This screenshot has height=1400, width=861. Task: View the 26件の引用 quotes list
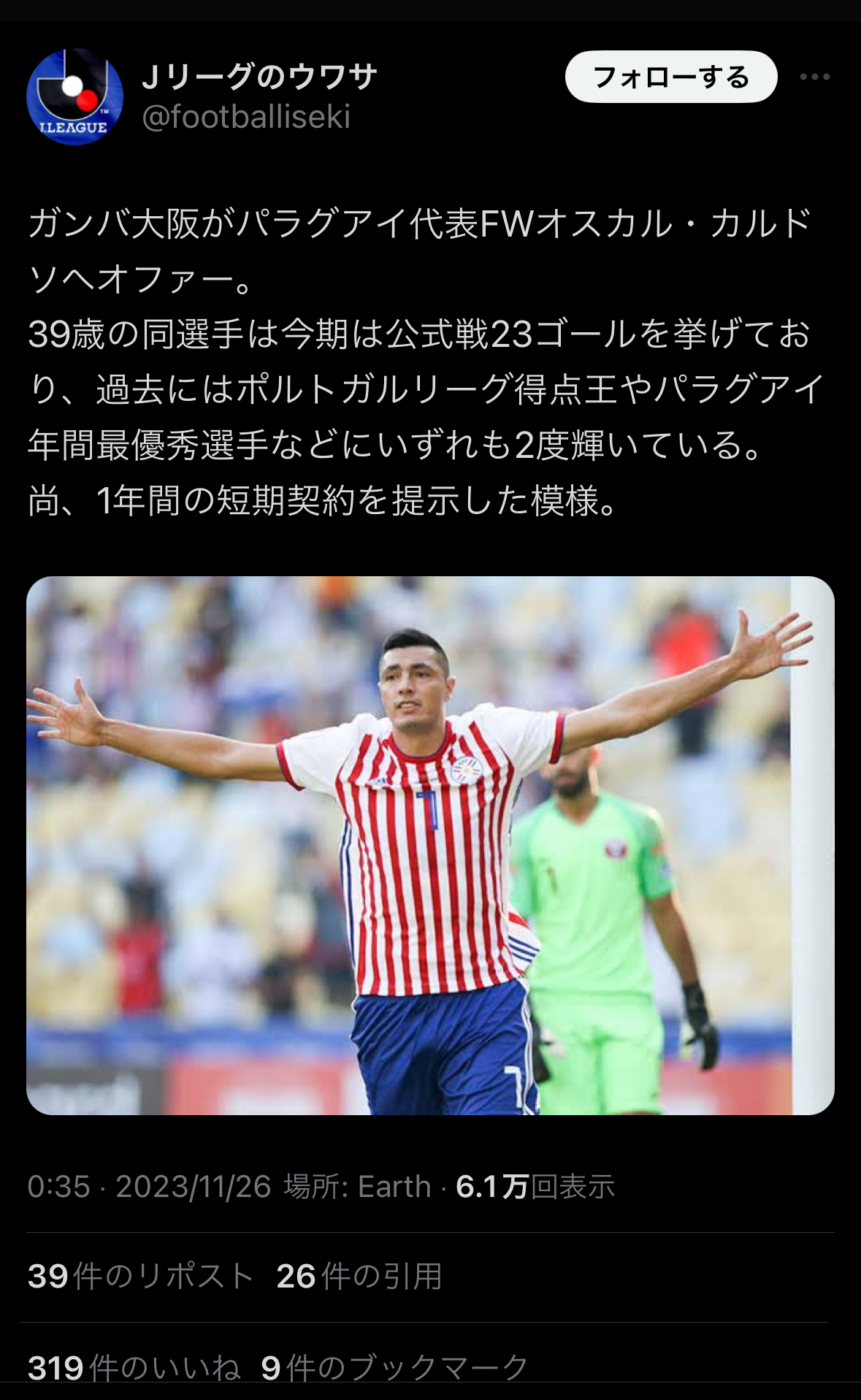[x=359, y=1276]
